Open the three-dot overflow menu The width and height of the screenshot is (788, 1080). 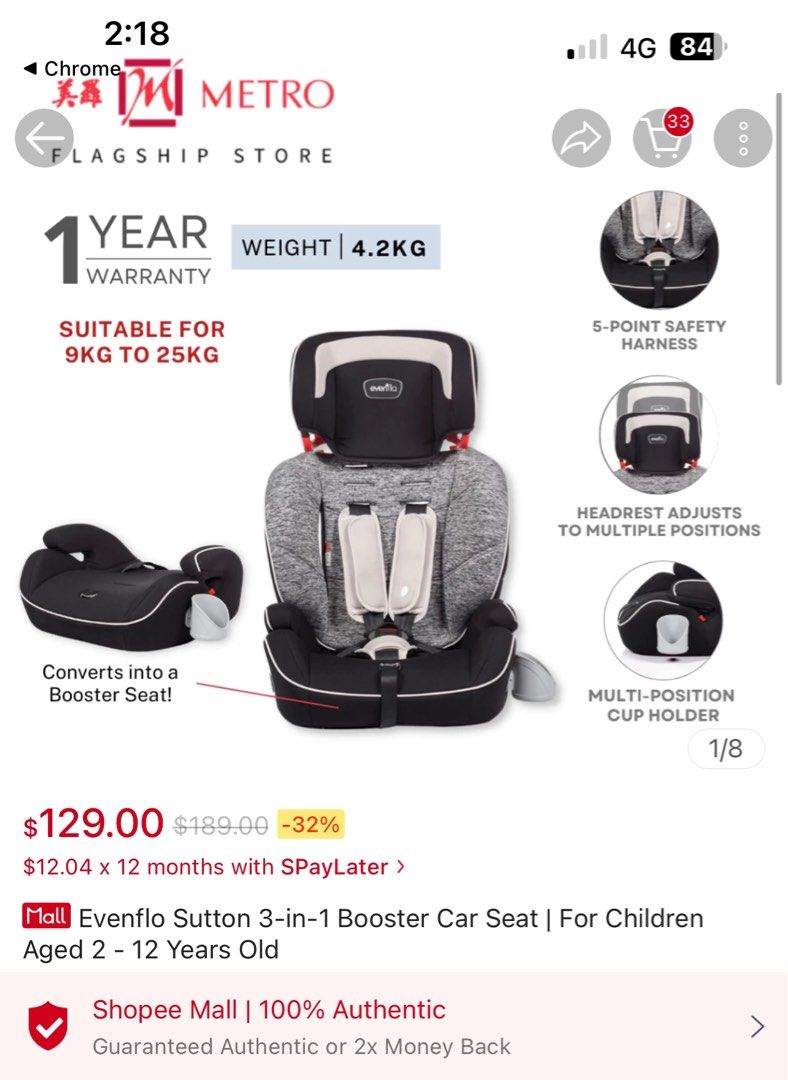tap(742, 138)
